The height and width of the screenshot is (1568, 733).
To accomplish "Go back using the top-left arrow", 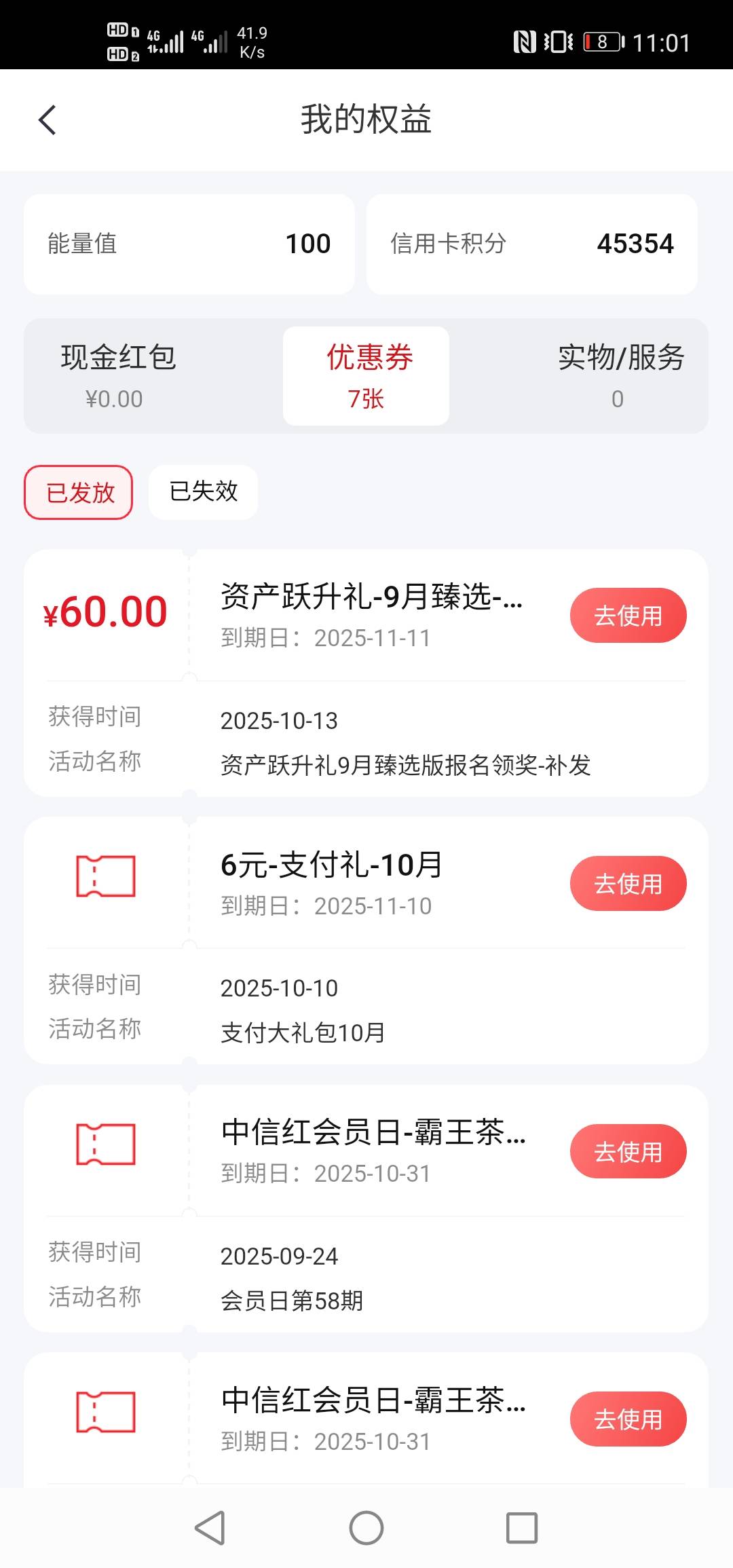I will 47,120.
